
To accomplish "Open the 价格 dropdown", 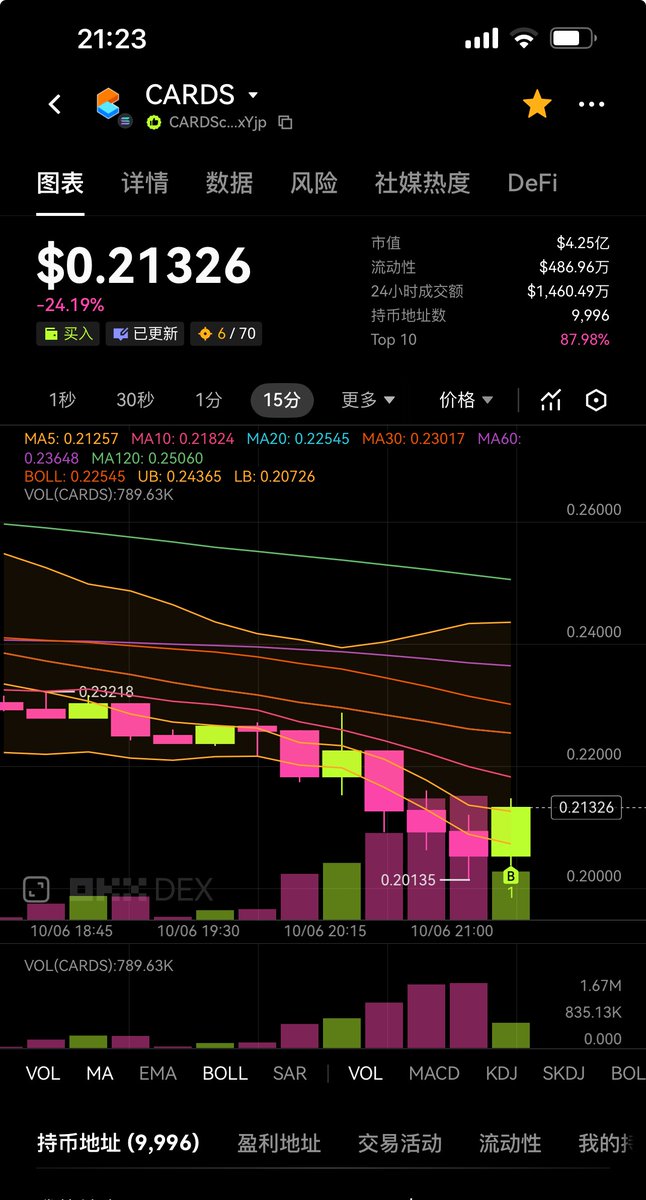I will point(466,400).
